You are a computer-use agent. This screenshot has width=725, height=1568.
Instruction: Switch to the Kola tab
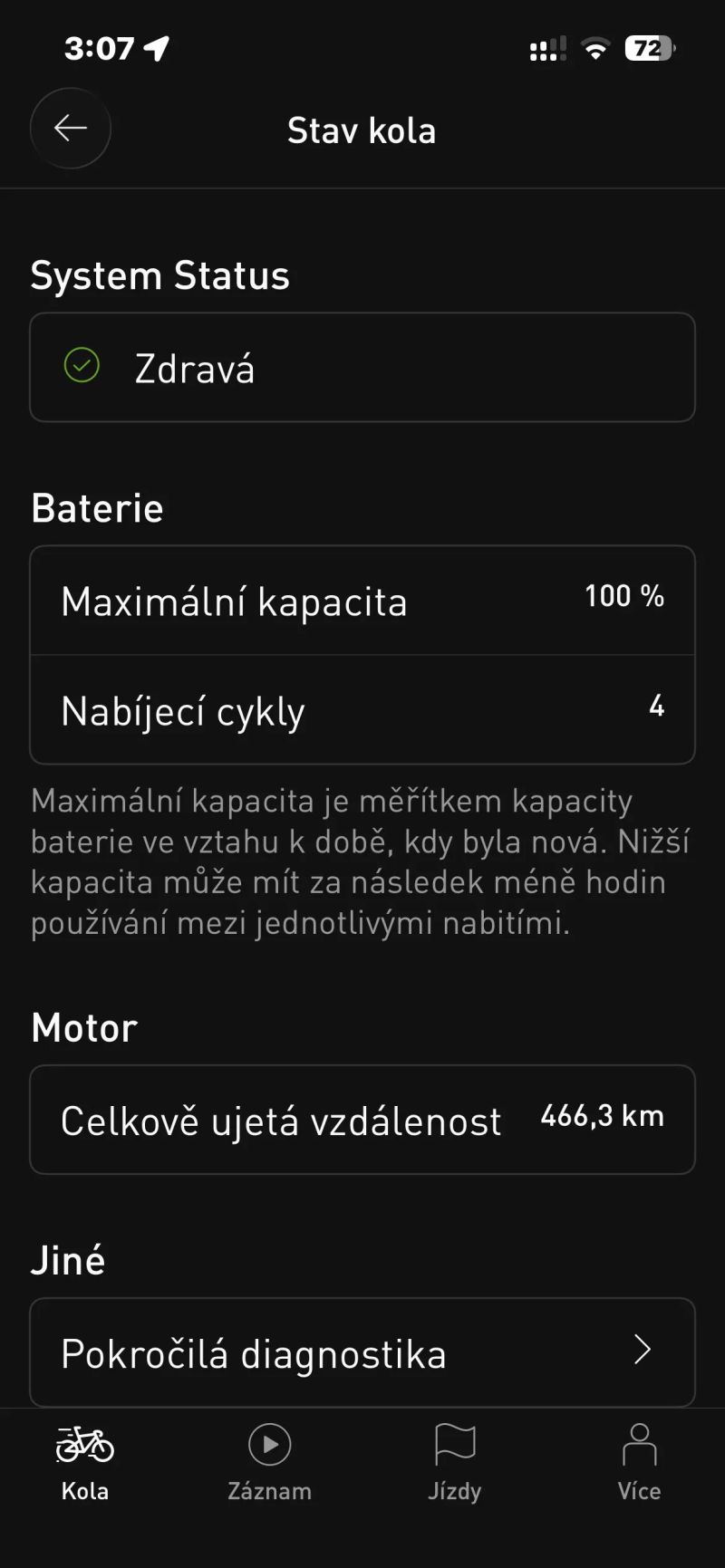pyautogui.click(x=85, y=1462)
